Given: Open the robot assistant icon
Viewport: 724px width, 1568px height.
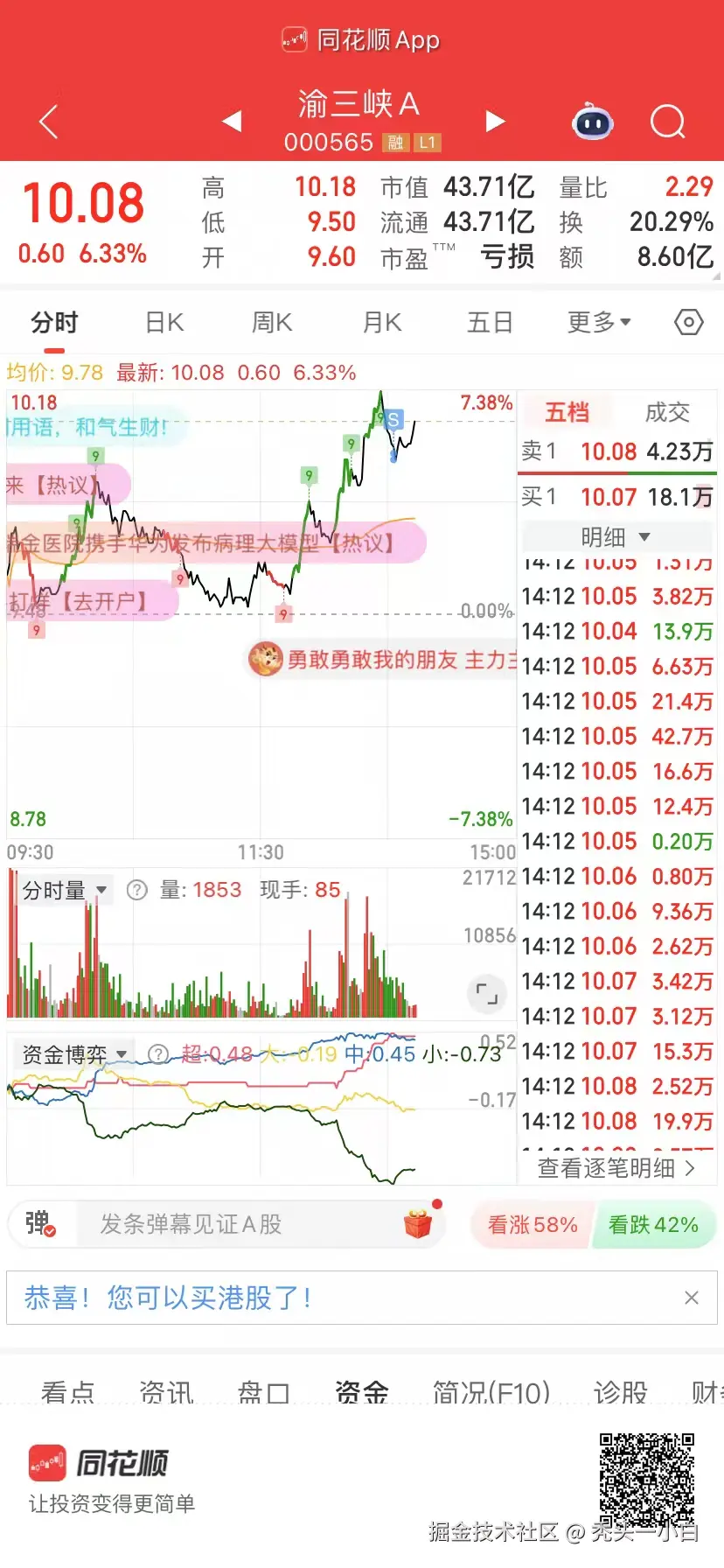Looking at the screenshot, I should click(592, 122).
